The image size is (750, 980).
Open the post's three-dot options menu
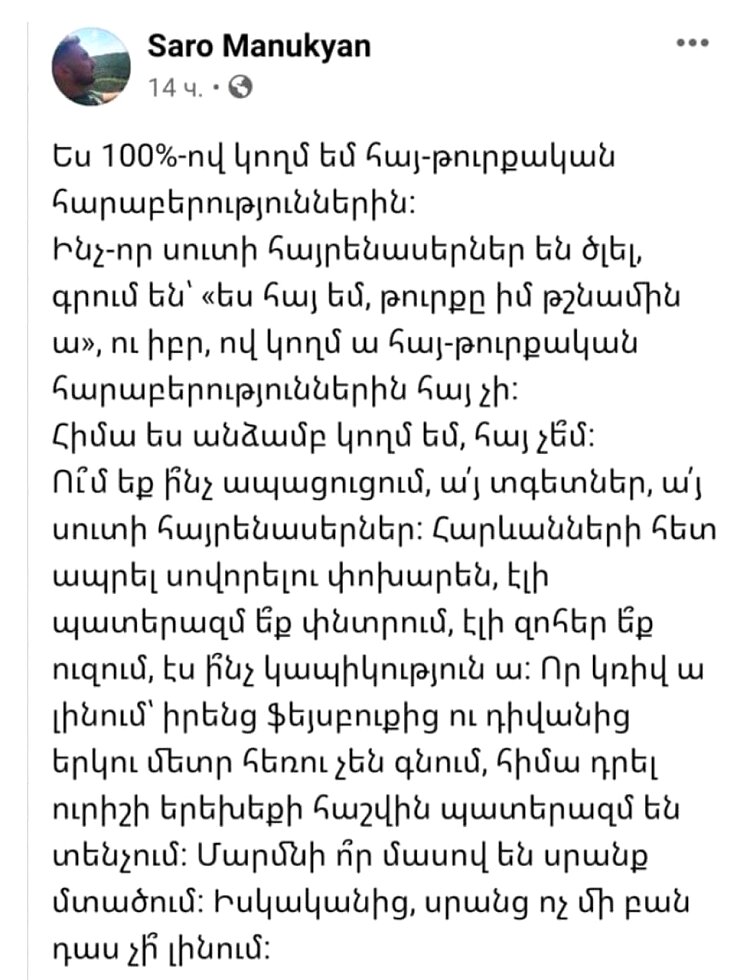click(x=692, y=44)
